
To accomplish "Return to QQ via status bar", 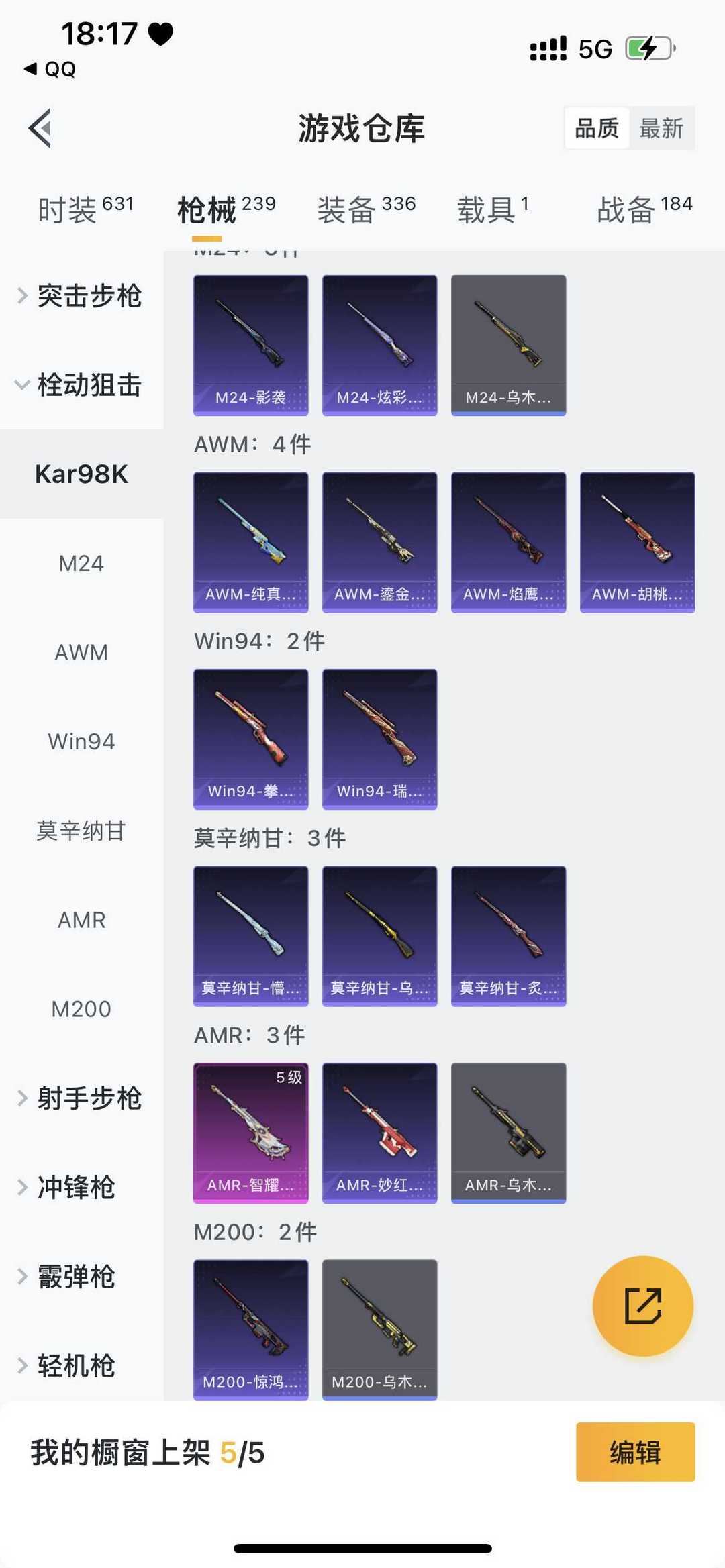I will pyautogui.click(x=50, y=69).
